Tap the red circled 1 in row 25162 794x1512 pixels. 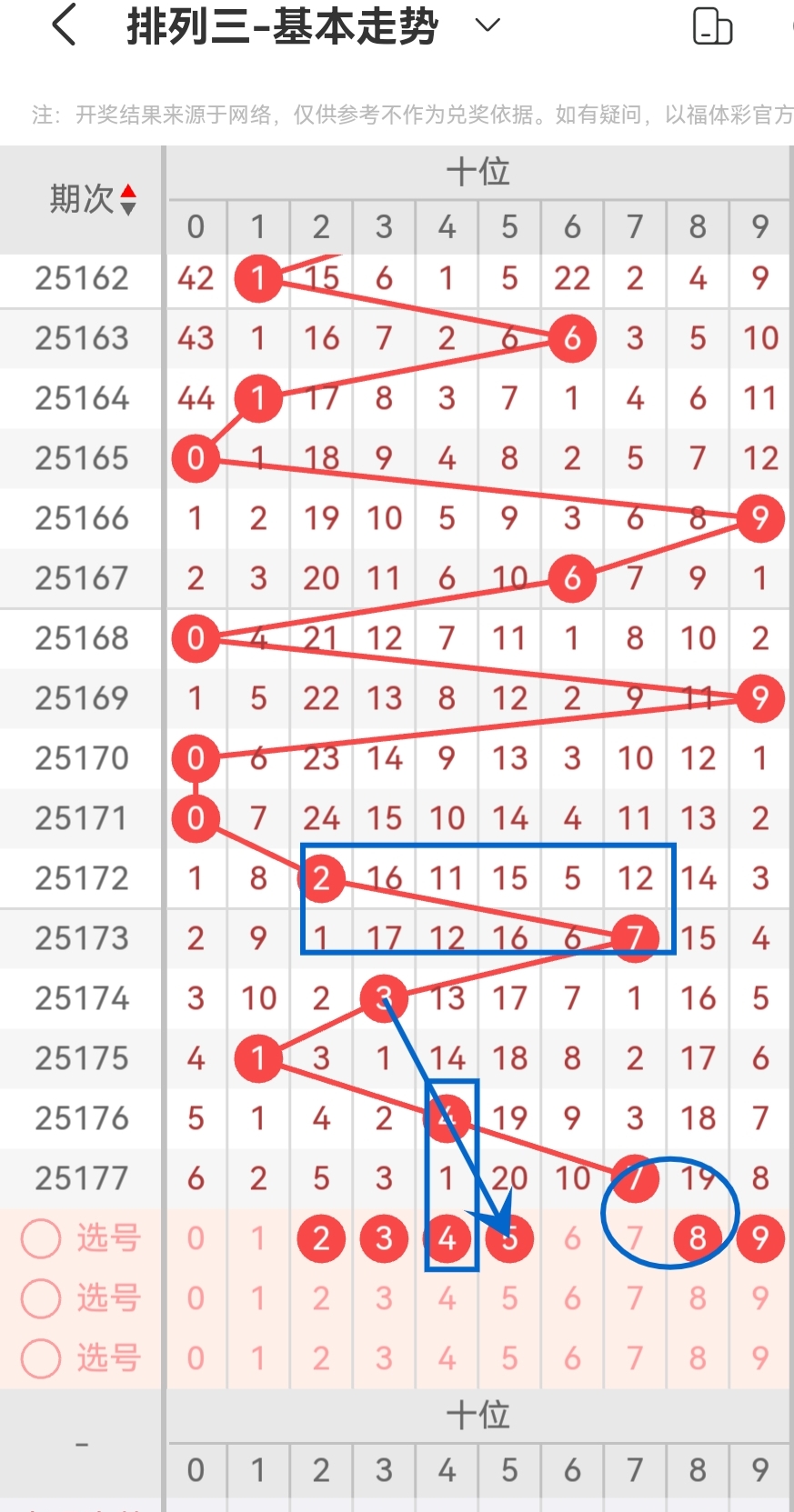tap(258, 279)
